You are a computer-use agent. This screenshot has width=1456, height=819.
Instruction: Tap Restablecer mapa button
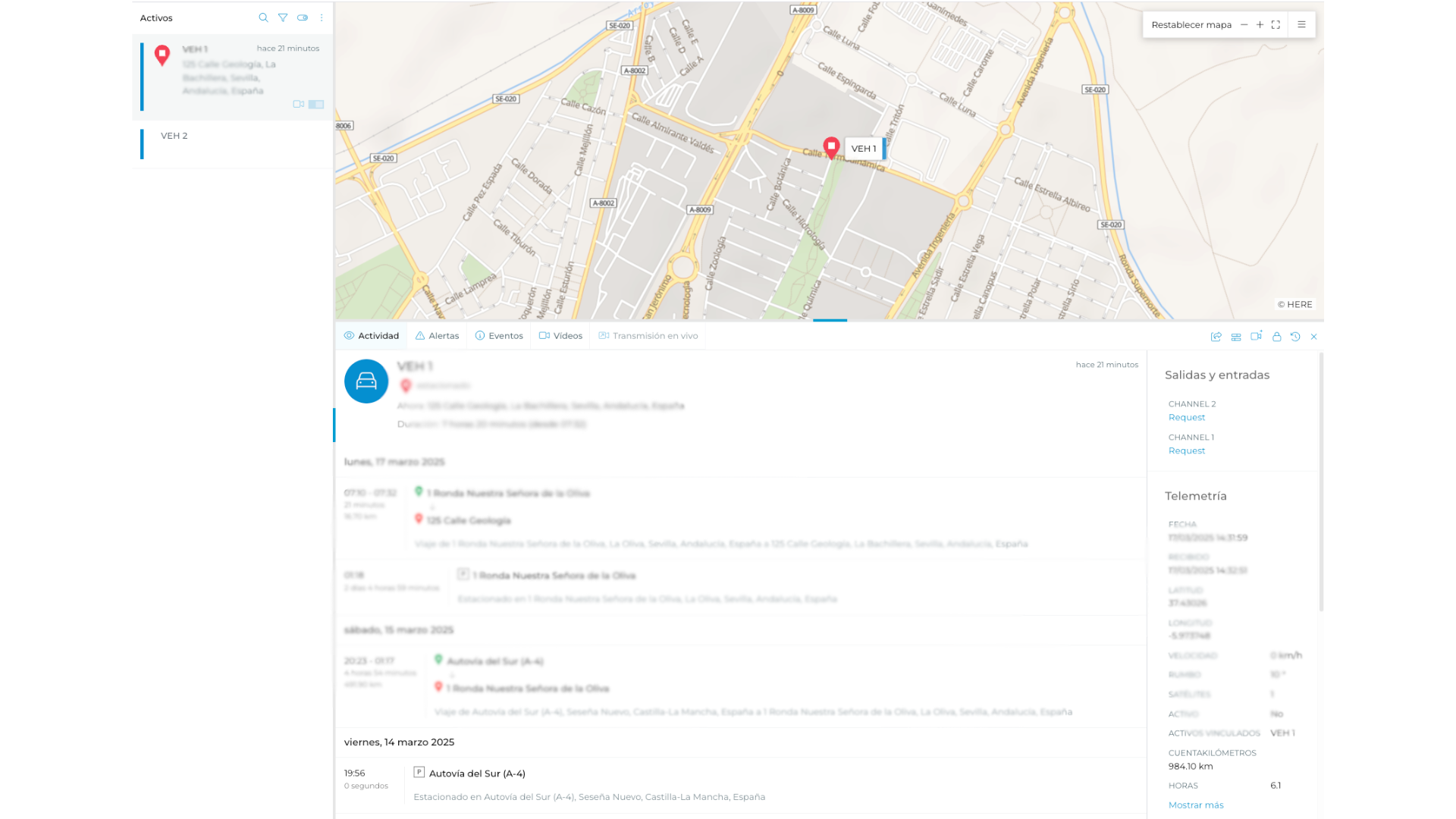coord(1191,25)
